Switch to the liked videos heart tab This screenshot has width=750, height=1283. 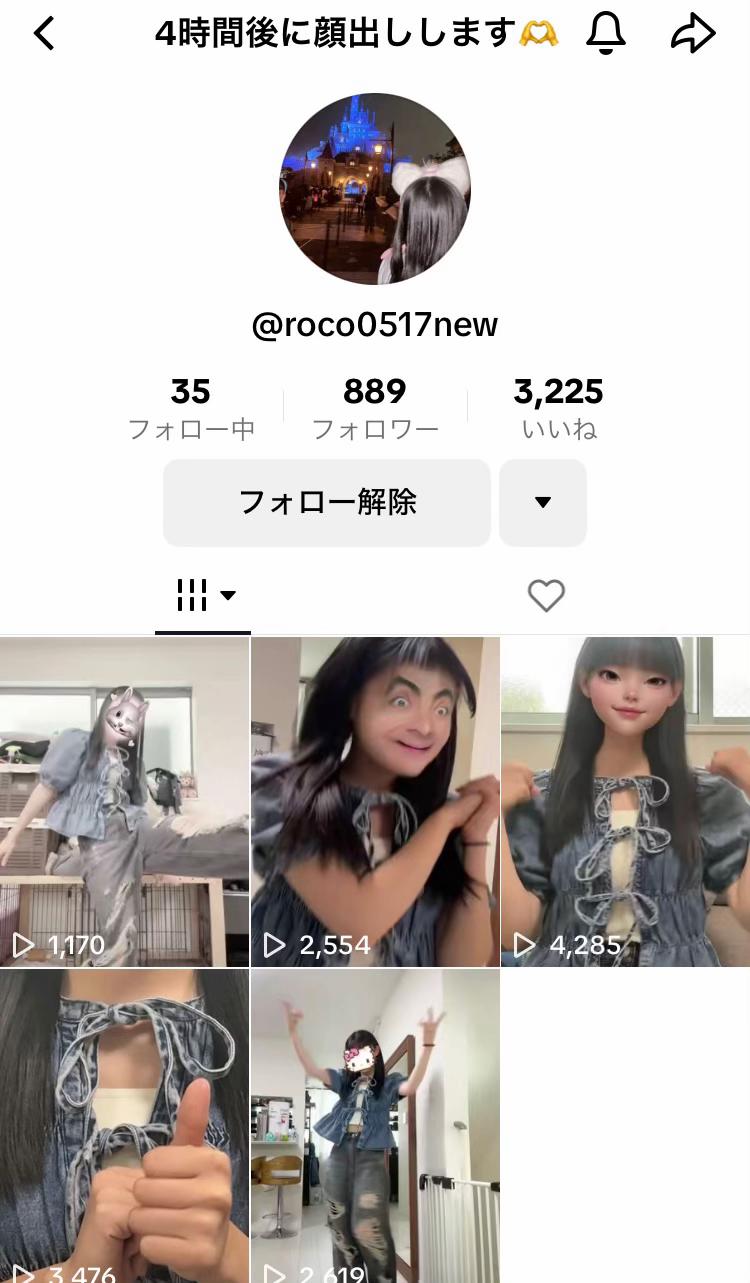pyautogui.click(x=546, y=596)
